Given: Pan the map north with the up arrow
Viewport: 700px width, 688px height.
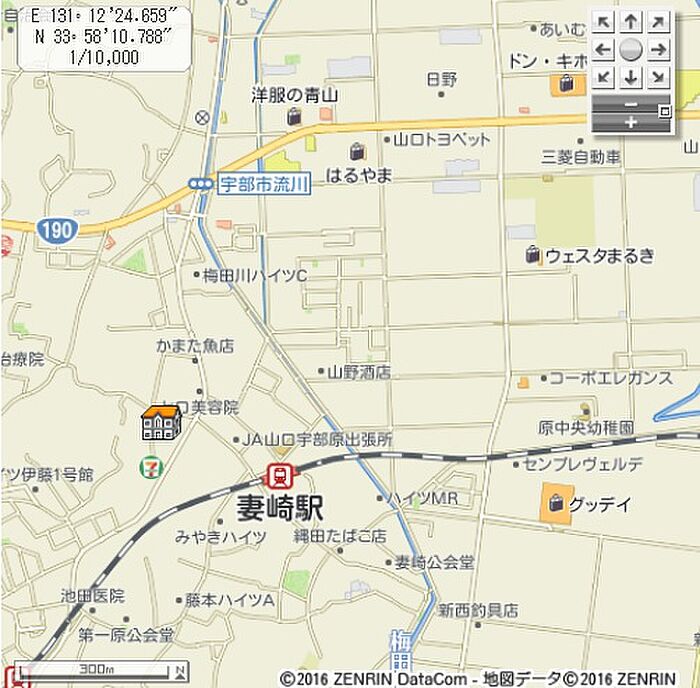Looking at the screenshot, I should coord(631,22).
